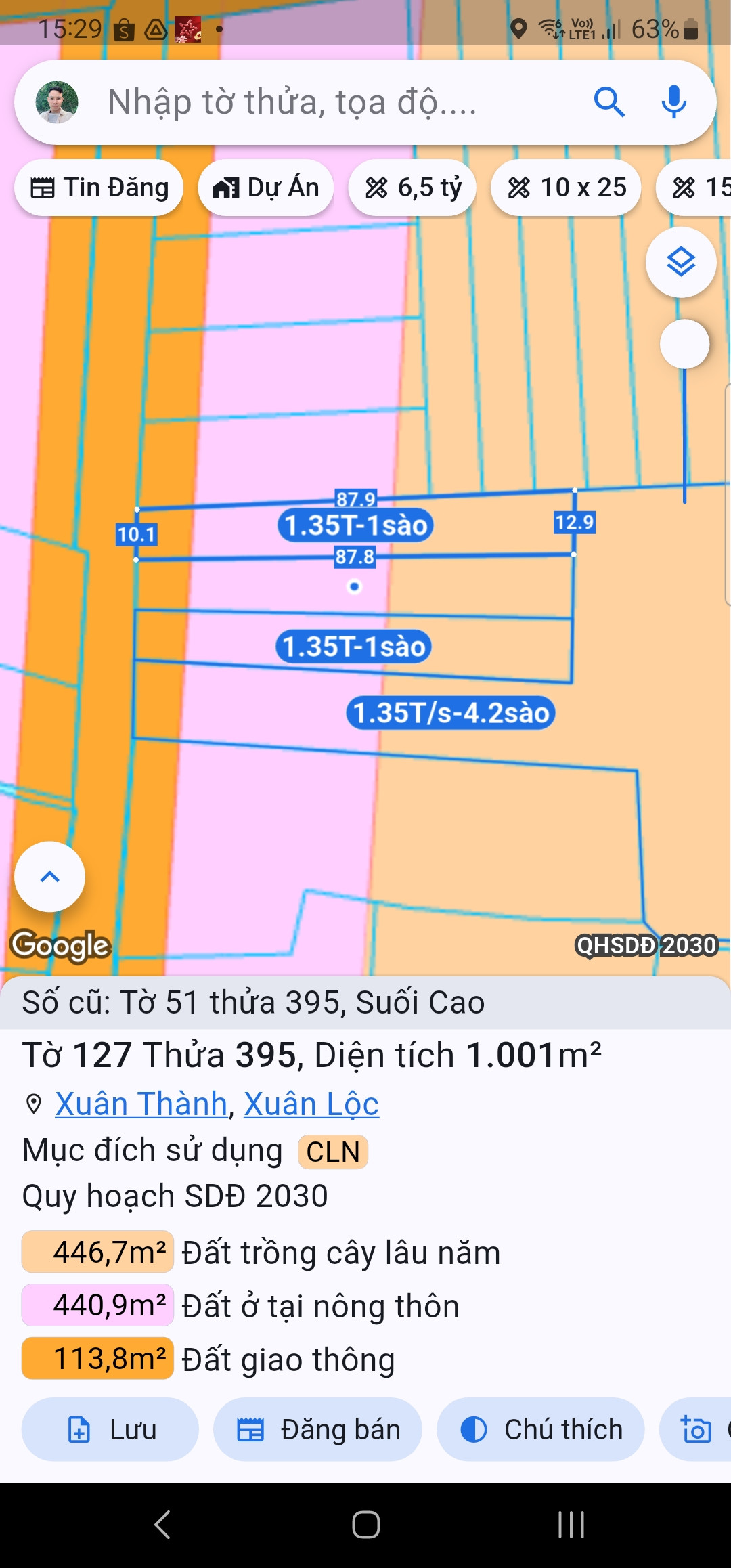Open the Dự Án chip
731x1568 pixels.
(x=266, y=188)
